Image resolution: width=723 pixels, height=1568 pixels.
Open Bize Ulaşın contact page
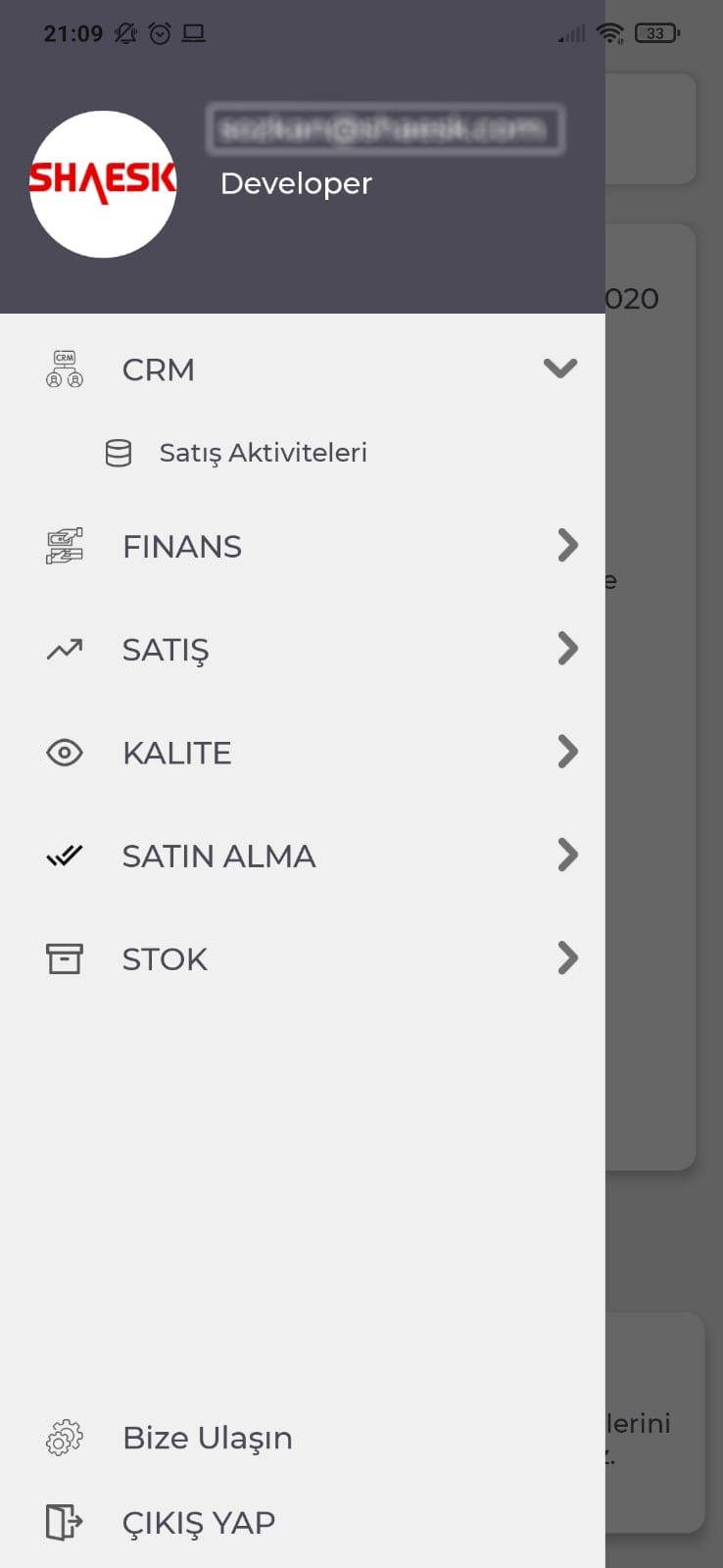[x=303, y=1438]
